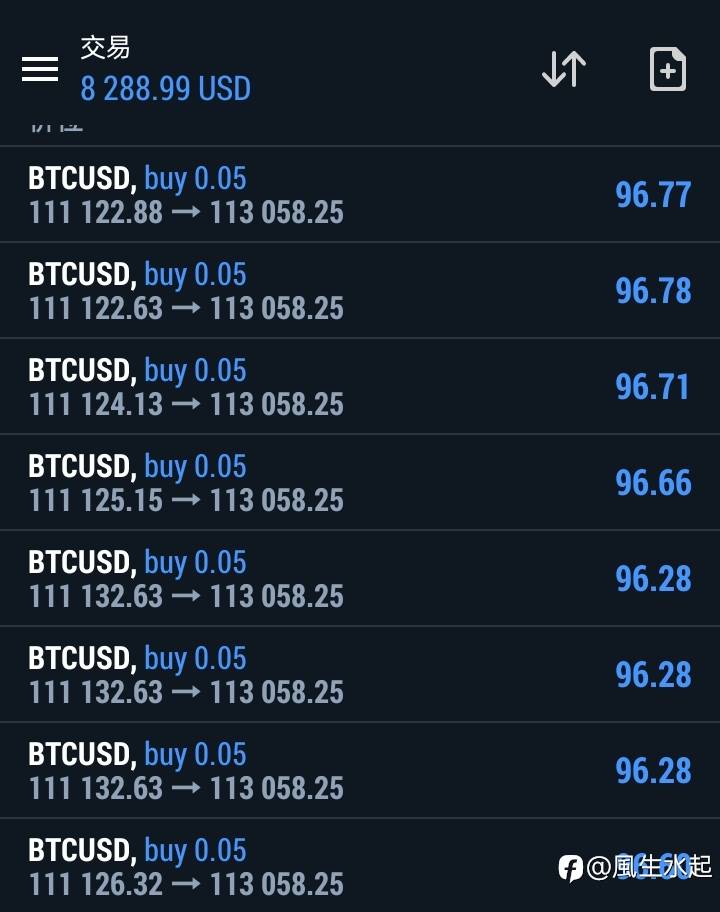Tap the BTCUSD position opened at 111 126.32

(300, 867)
